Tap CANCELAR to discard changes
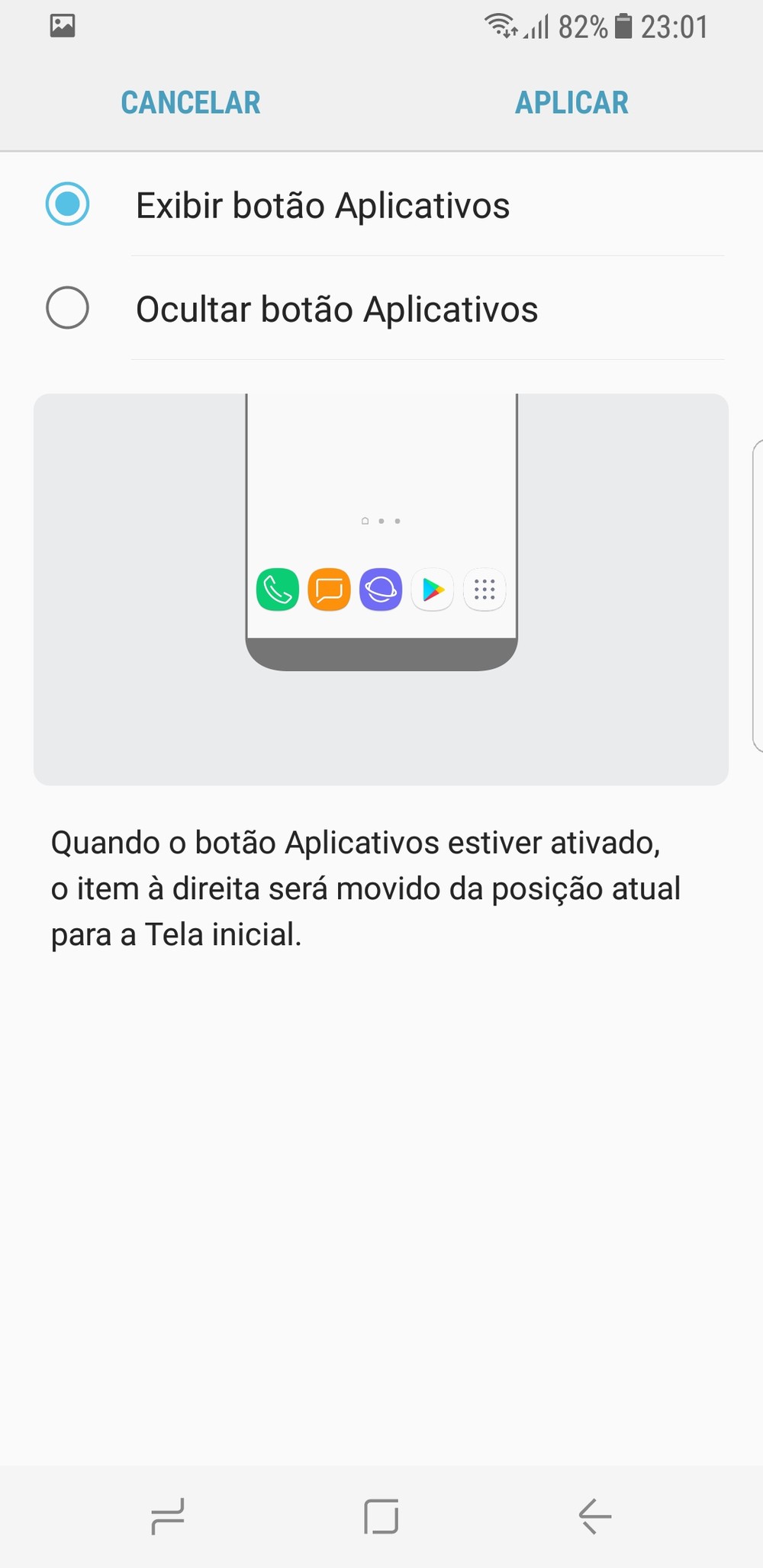Image resolution: width=763 pixels, height=1568 pixels. (191, 103)
